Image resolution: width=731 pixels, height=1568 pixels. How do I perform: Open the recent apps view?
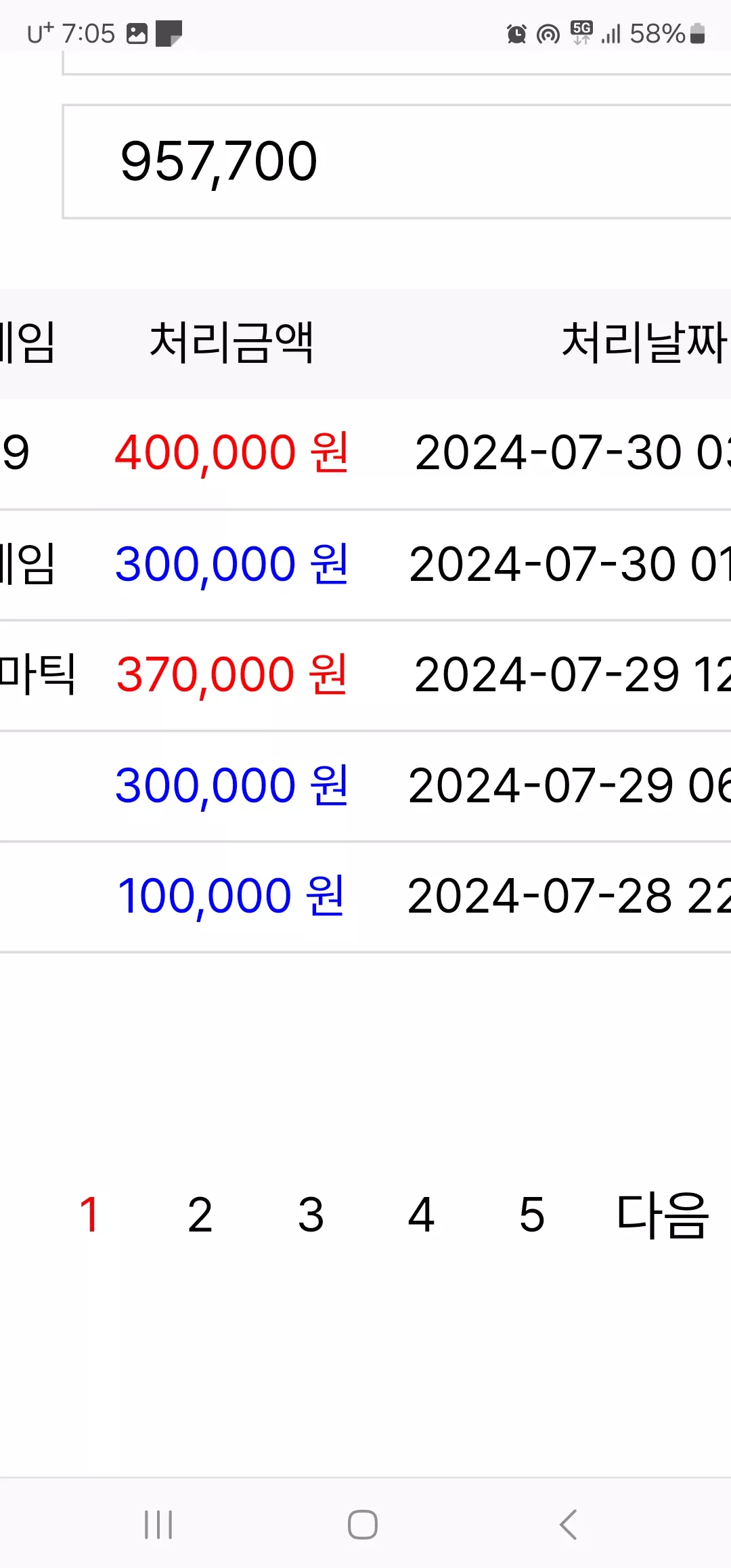(158, 1525)
